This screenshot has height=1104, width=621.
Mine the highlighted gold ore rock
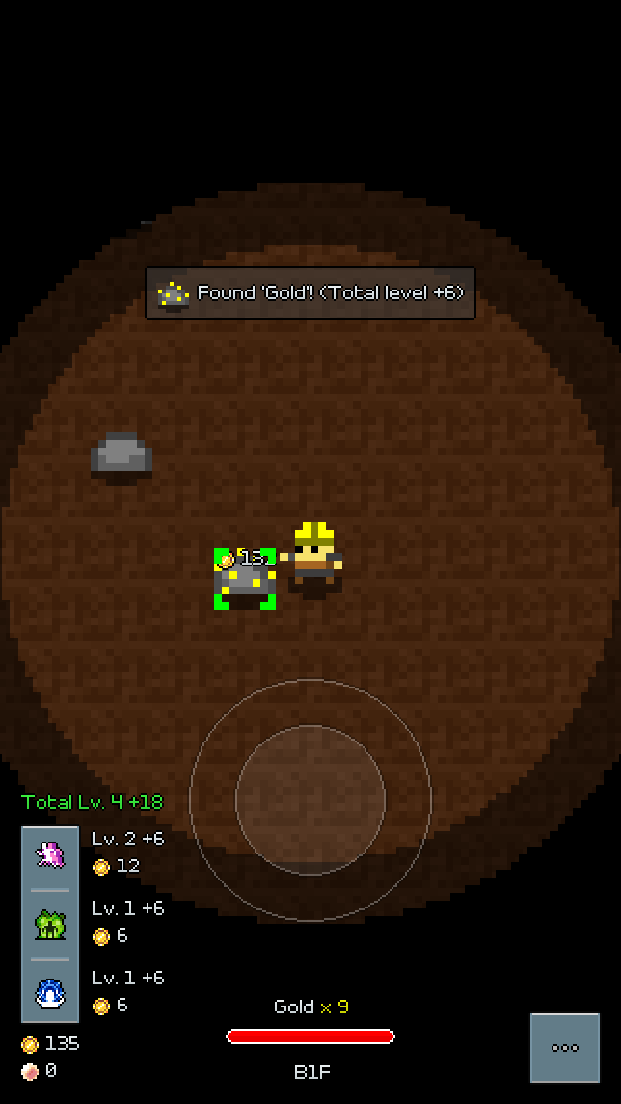[244, 580]
